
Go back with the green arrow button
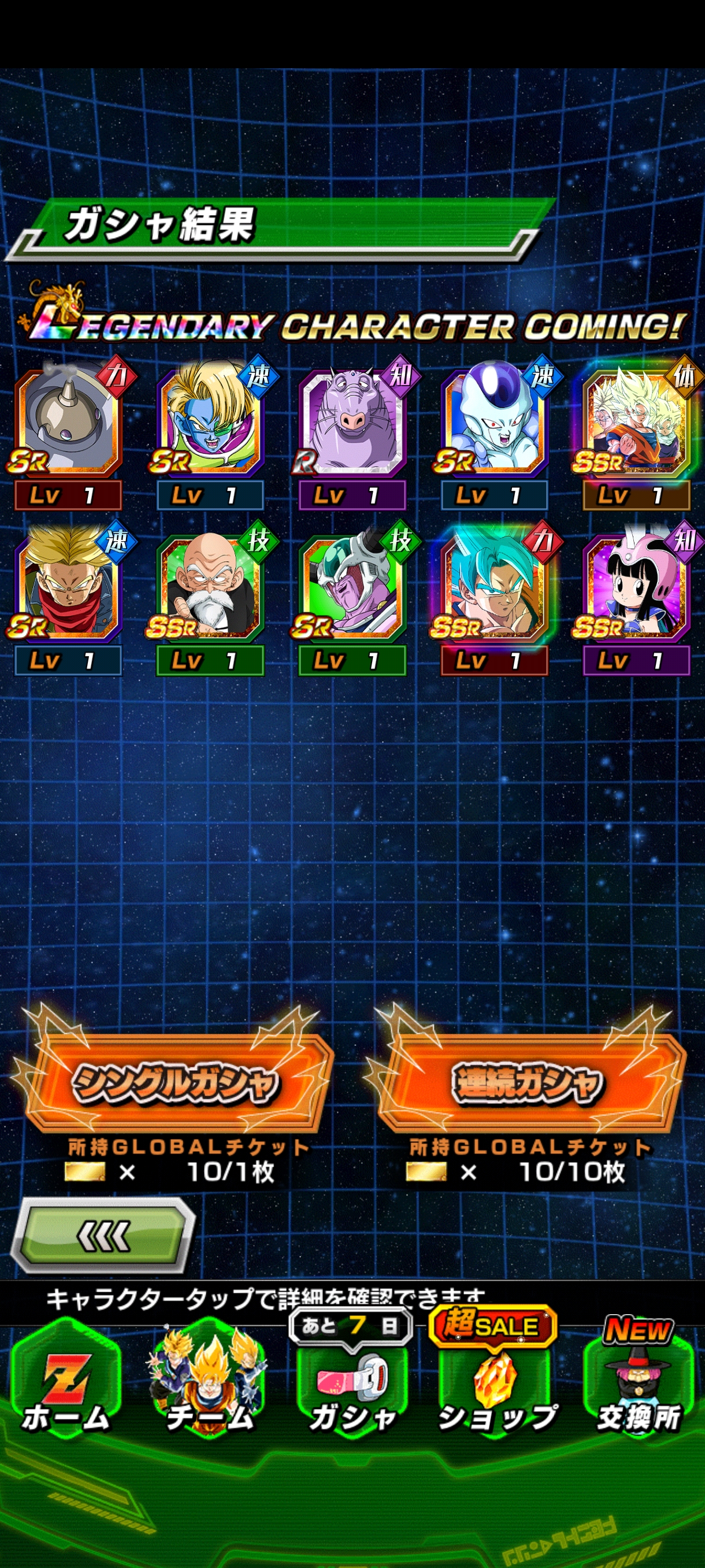[103, 1236]
